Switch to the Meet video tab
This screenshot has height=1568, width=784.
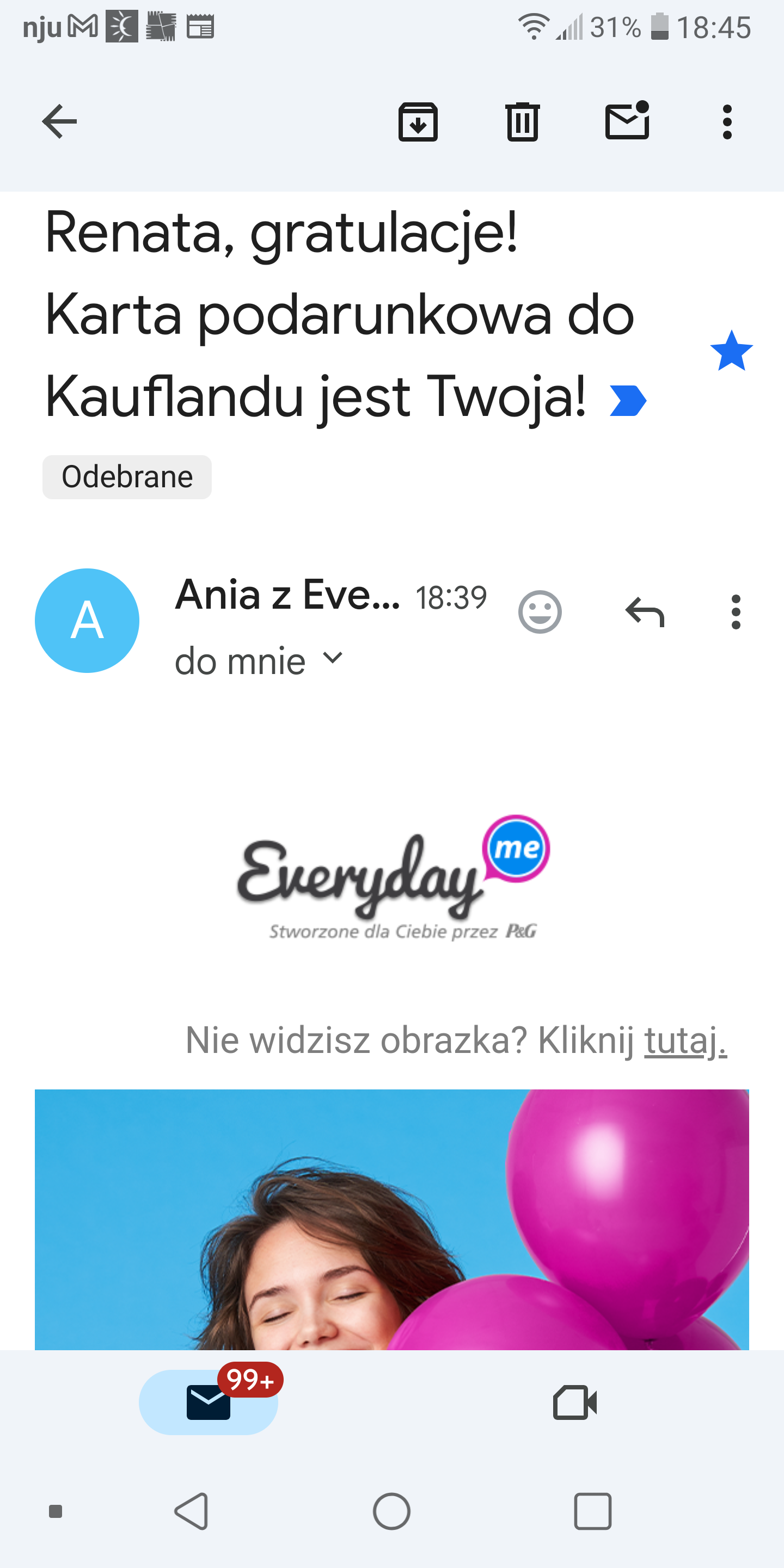574,1402
